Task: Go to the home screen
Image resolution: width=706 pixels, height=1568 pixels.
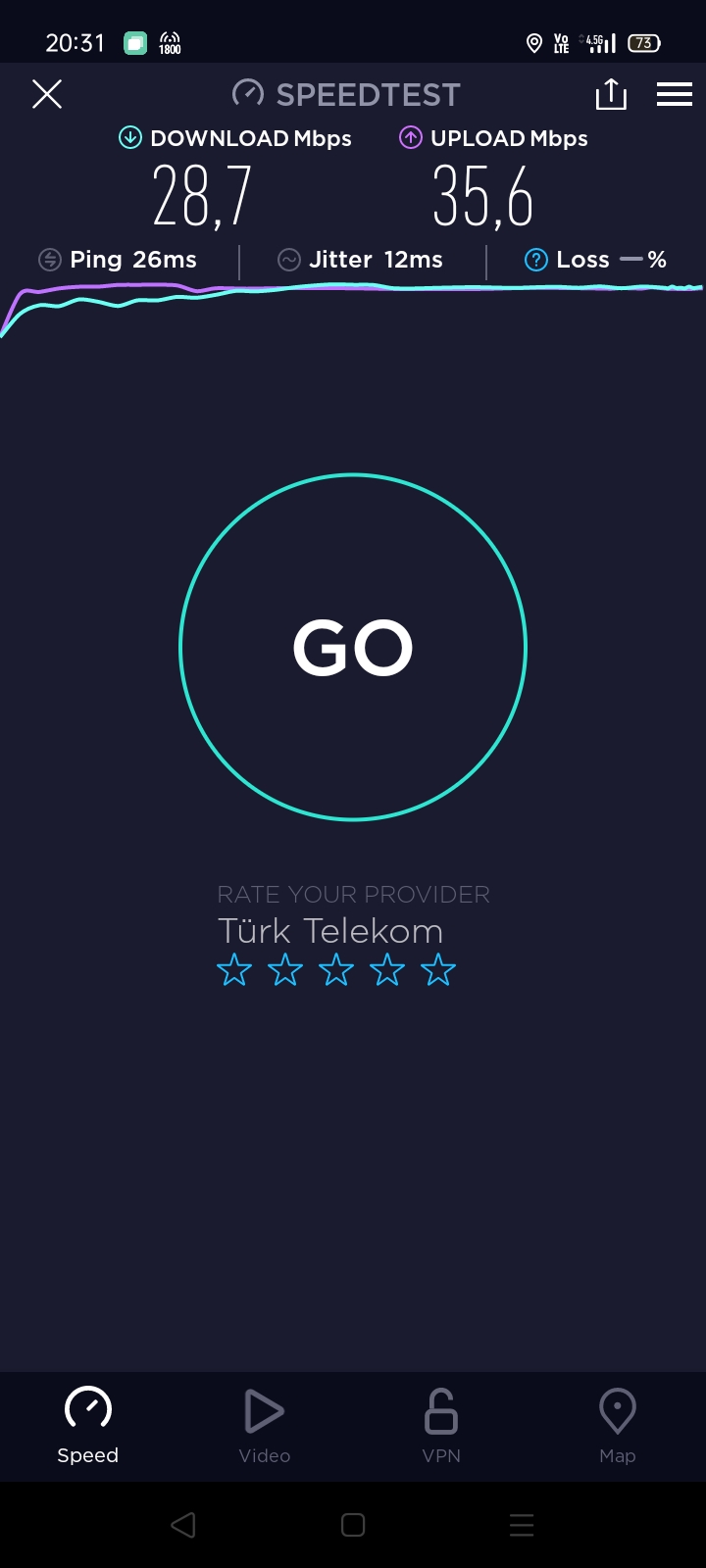Action: [x=353, y=1525]
